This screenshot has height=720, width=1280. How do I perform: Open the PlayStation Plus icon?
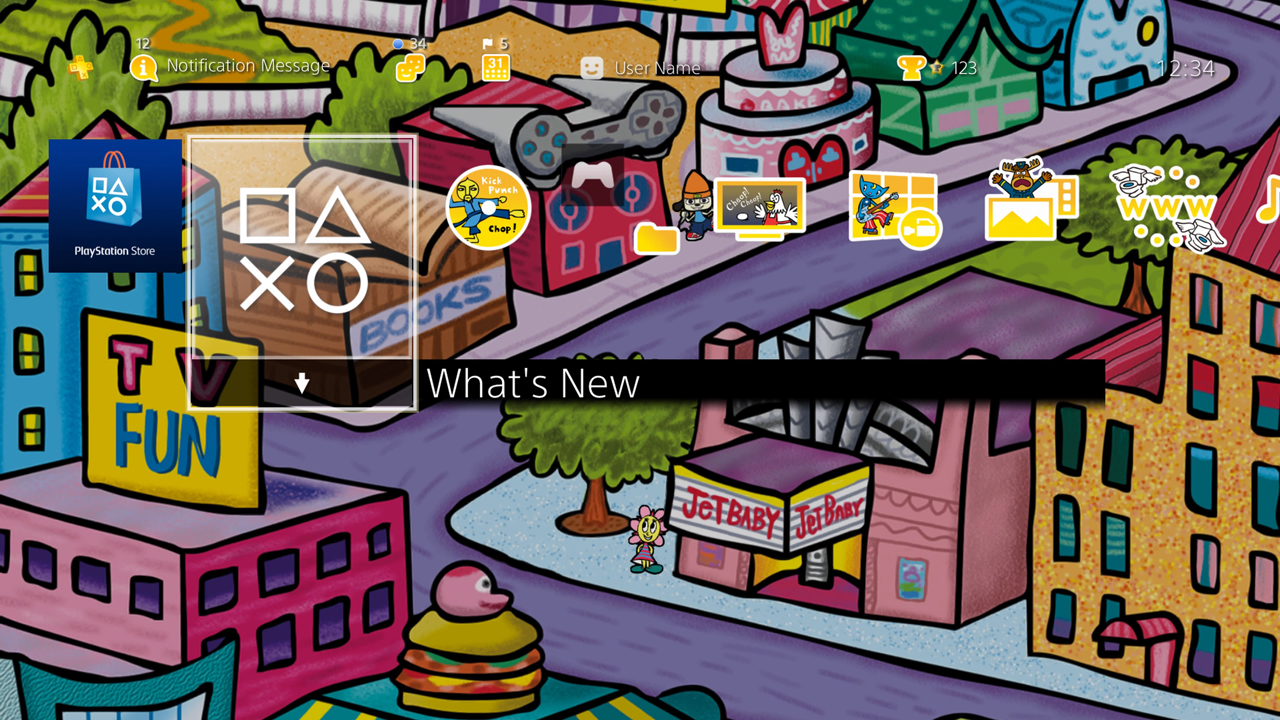[82, 67]
